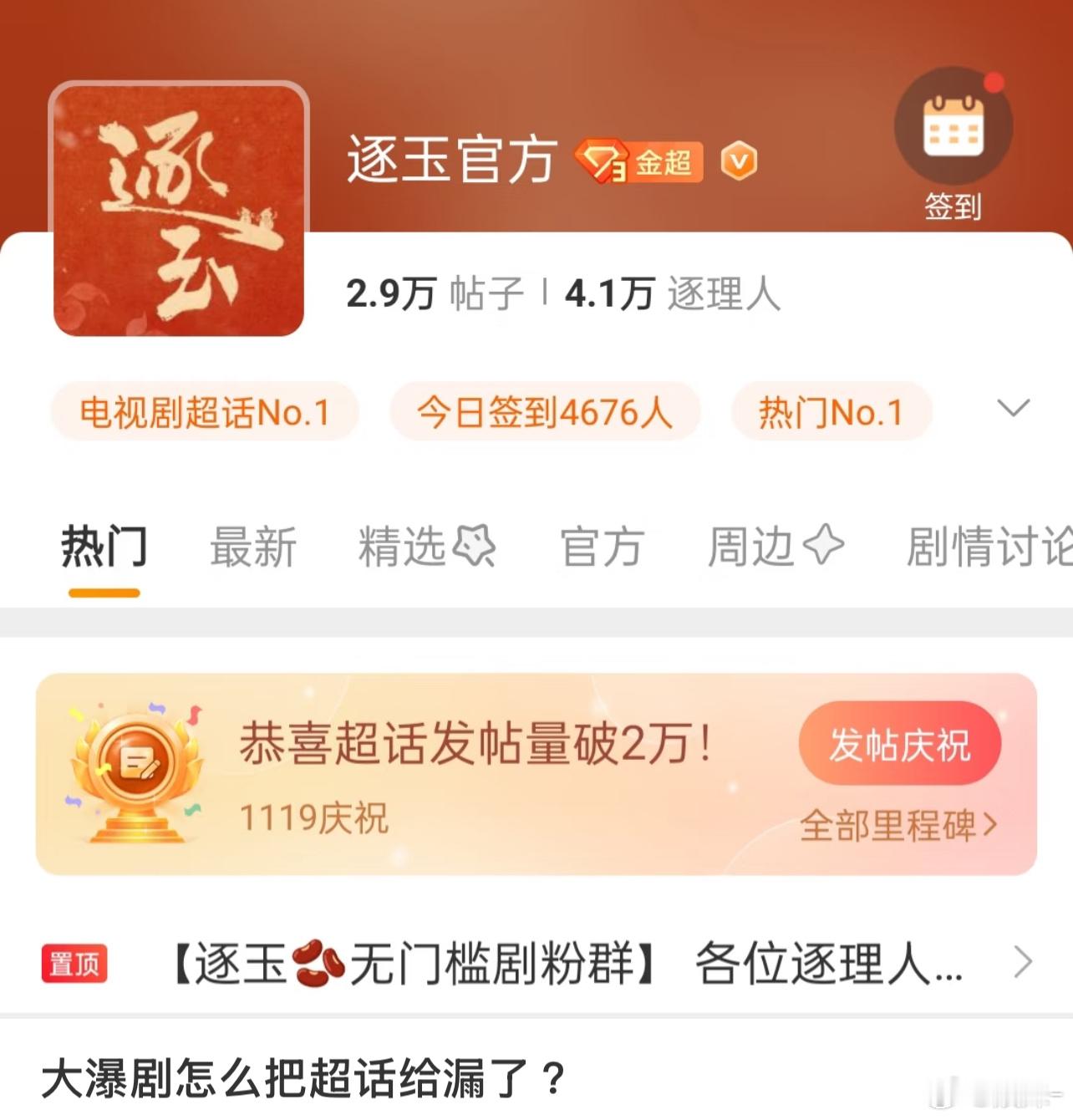Select the diamond icon next to 周边

click(821, 545)
